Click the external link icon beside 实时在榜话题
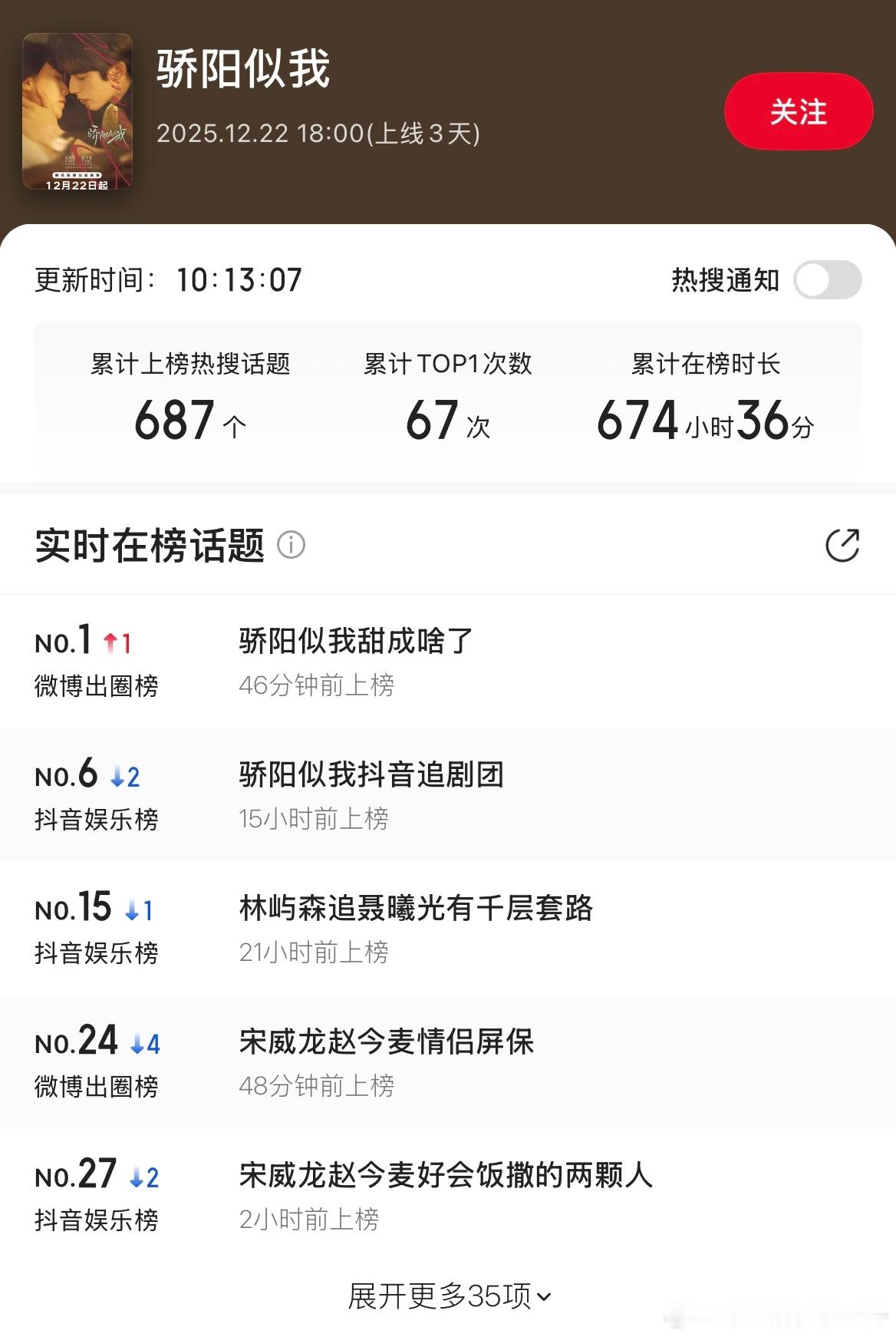Image resolution: width=896 pixels, height=1337 pixels. [x=844, y=546]
